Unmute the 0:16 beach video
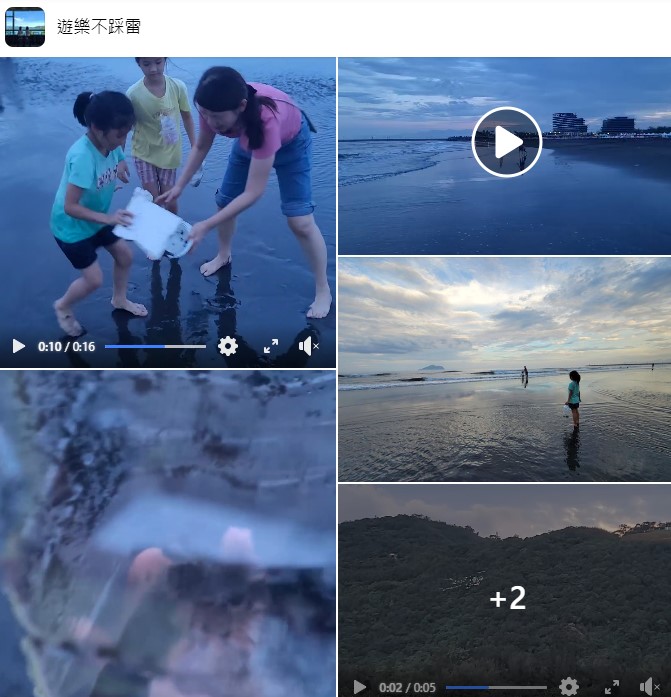Screen dimensions: 671x697 pyautogui.click(x=309, y=346)
